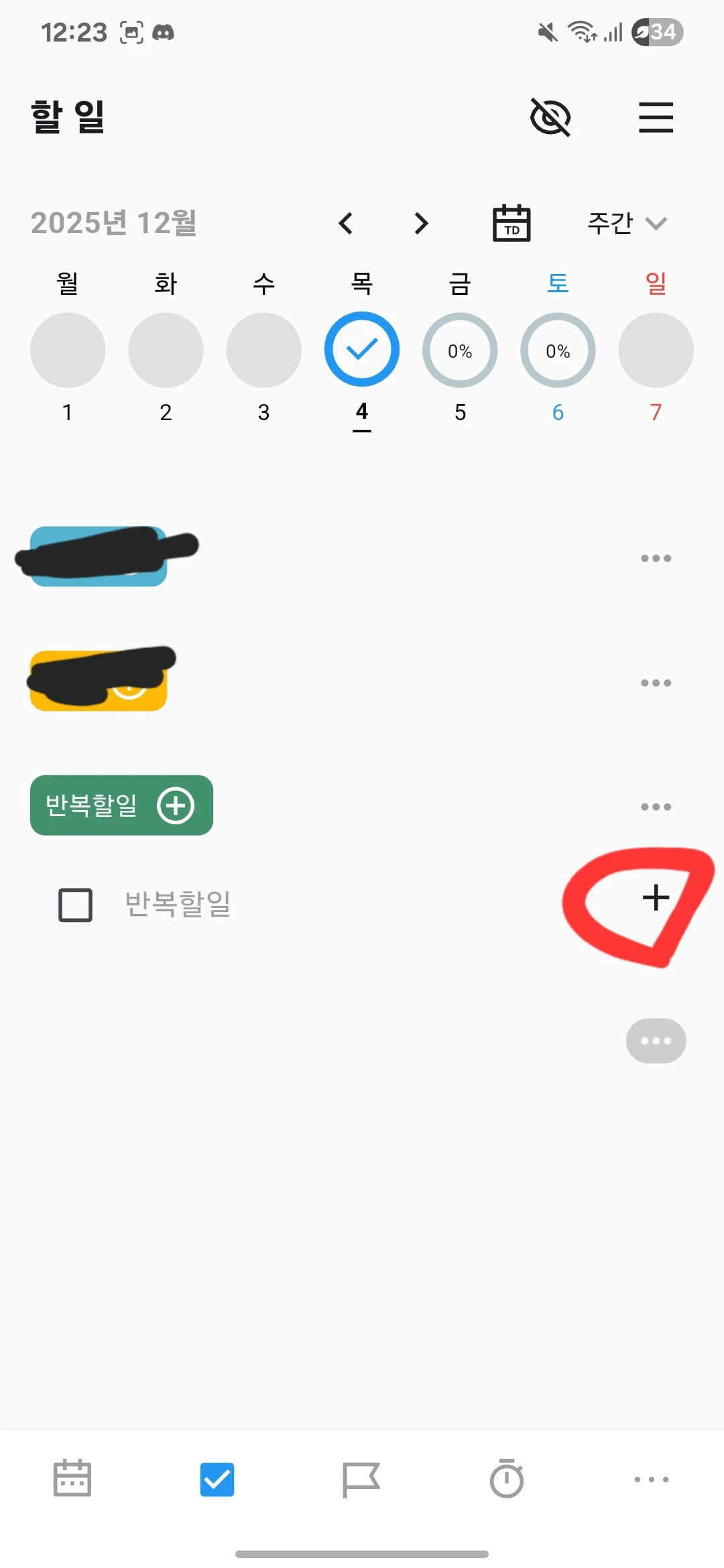Open the hamburger menu

click(656, 117)
